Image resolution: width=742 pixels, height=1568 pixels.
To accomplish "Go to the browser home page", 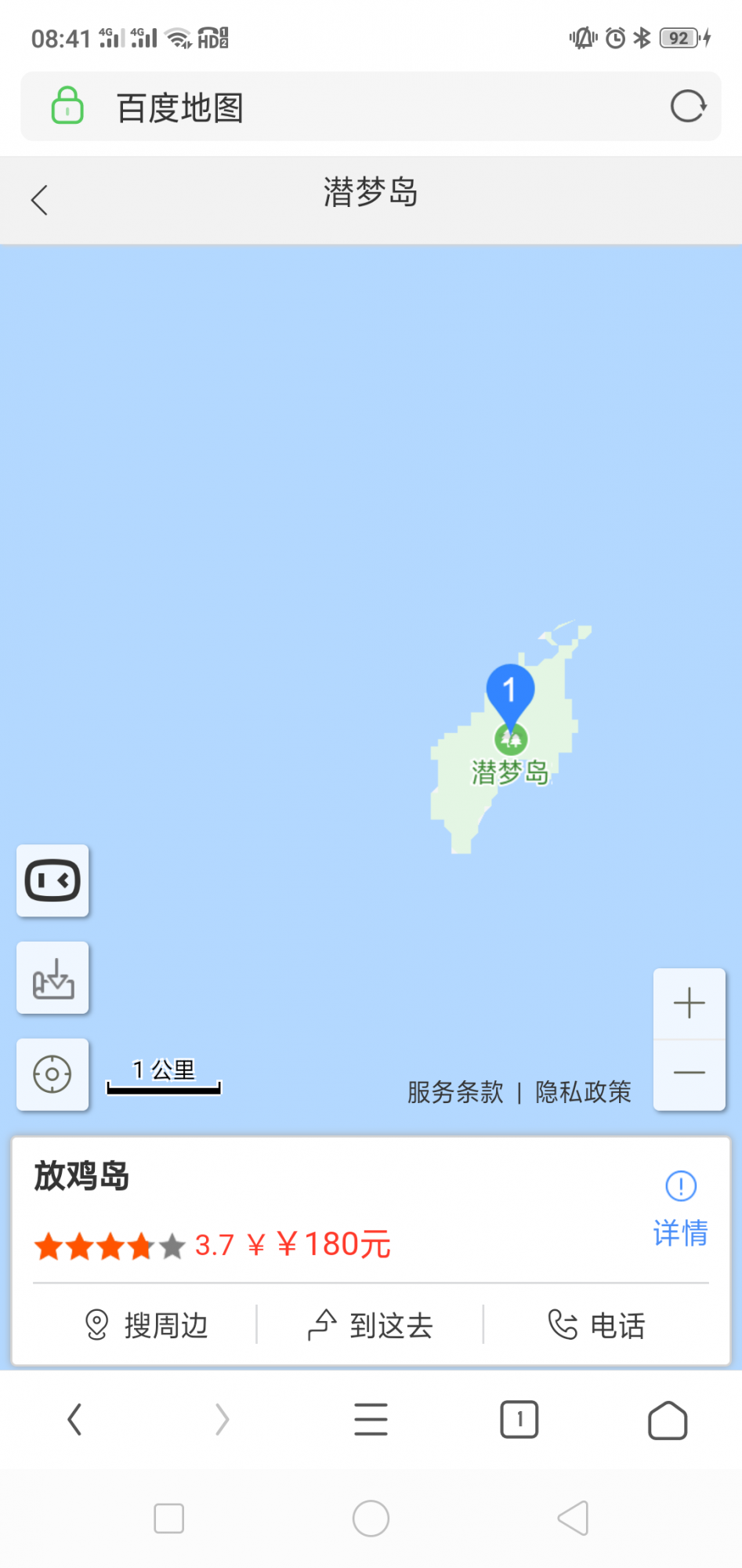I will (668, 1420).
